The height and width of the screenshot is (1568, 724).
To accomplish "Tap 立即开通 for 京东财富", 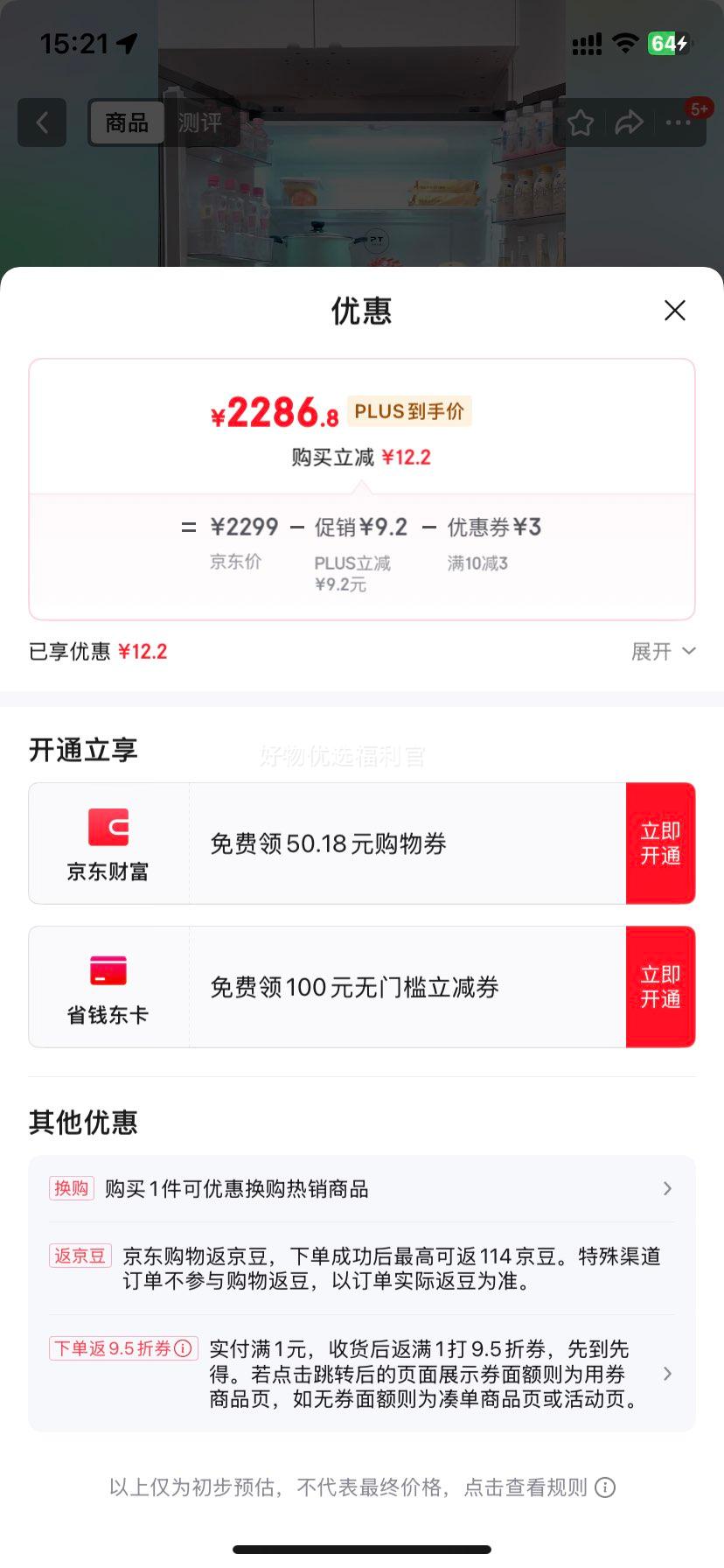I will pos(661,843).
